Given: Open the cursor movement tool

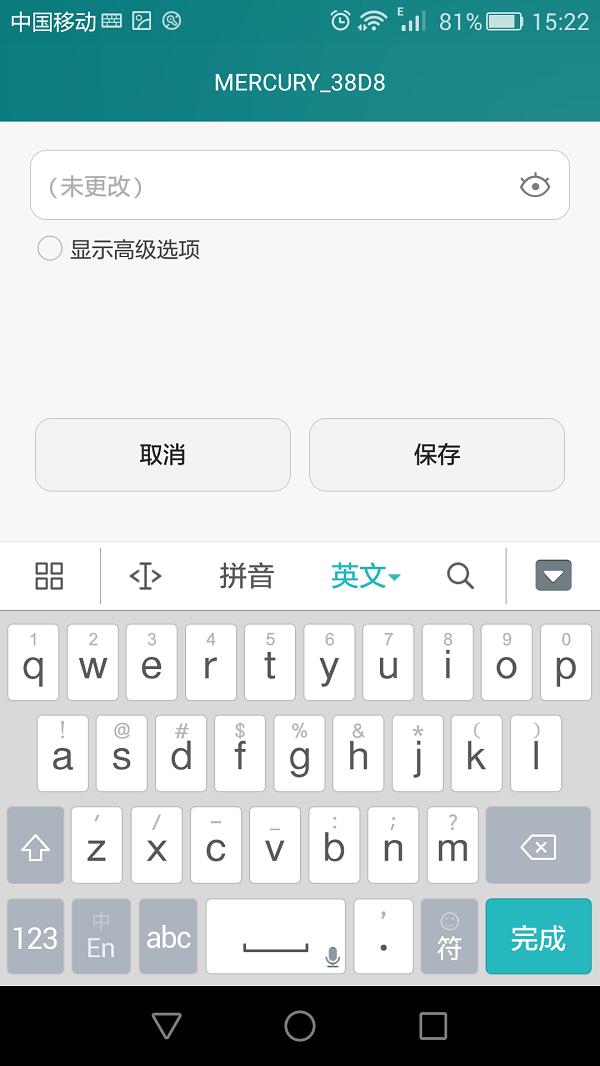Looking at the screenshot, I should coord(145,576).
